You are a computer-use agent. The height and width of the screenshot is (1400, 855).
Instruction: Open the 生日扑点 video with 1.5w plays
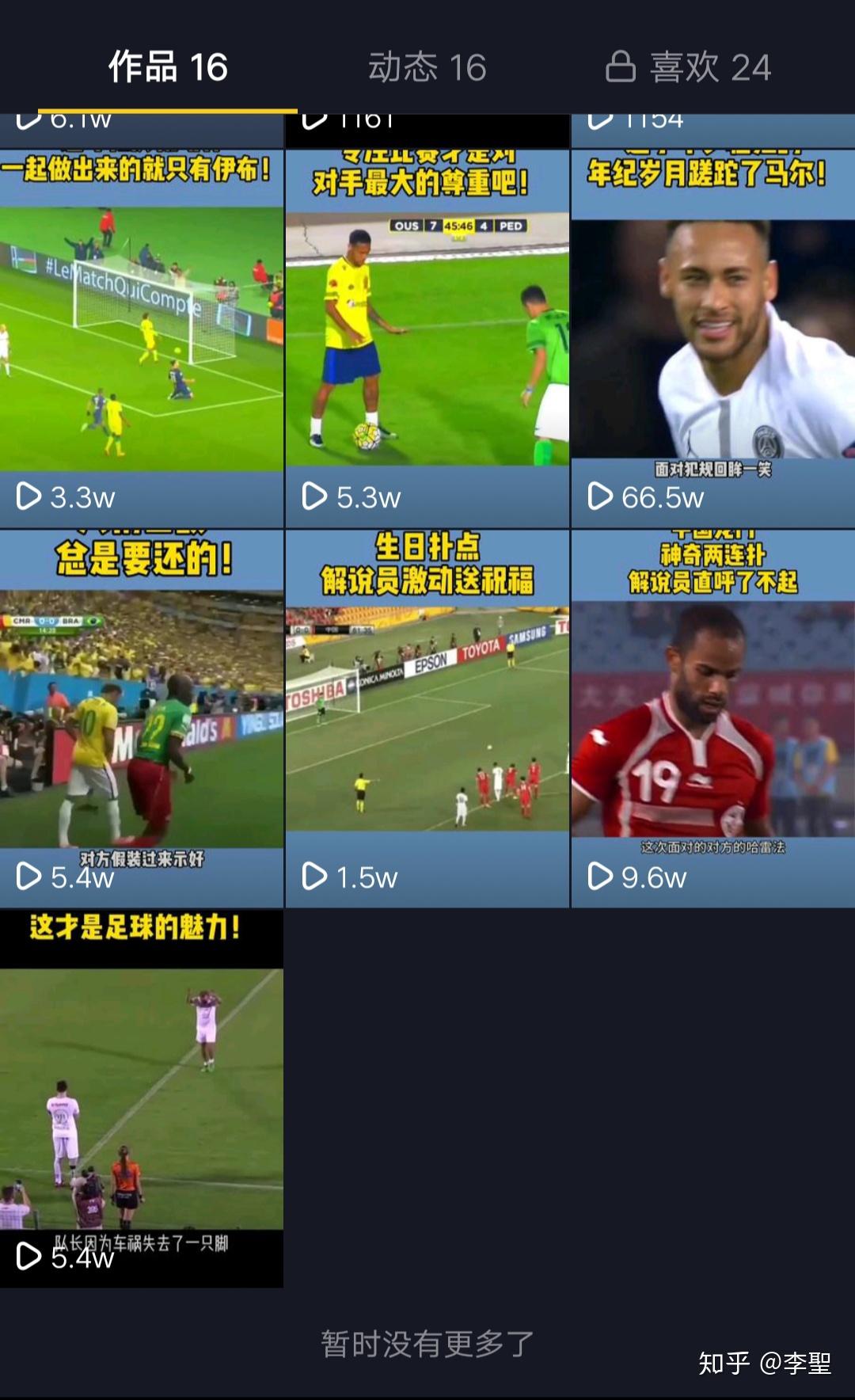point(427,718)
